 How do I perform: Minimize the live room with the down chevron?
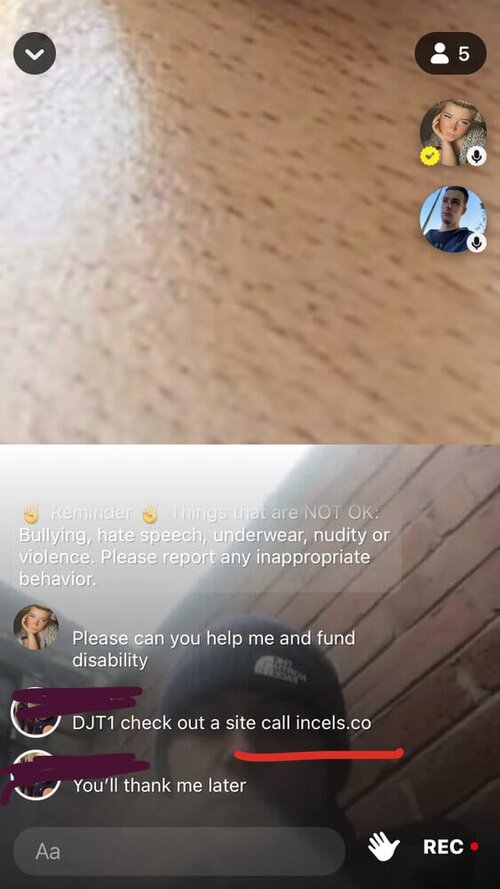(35, 53)
